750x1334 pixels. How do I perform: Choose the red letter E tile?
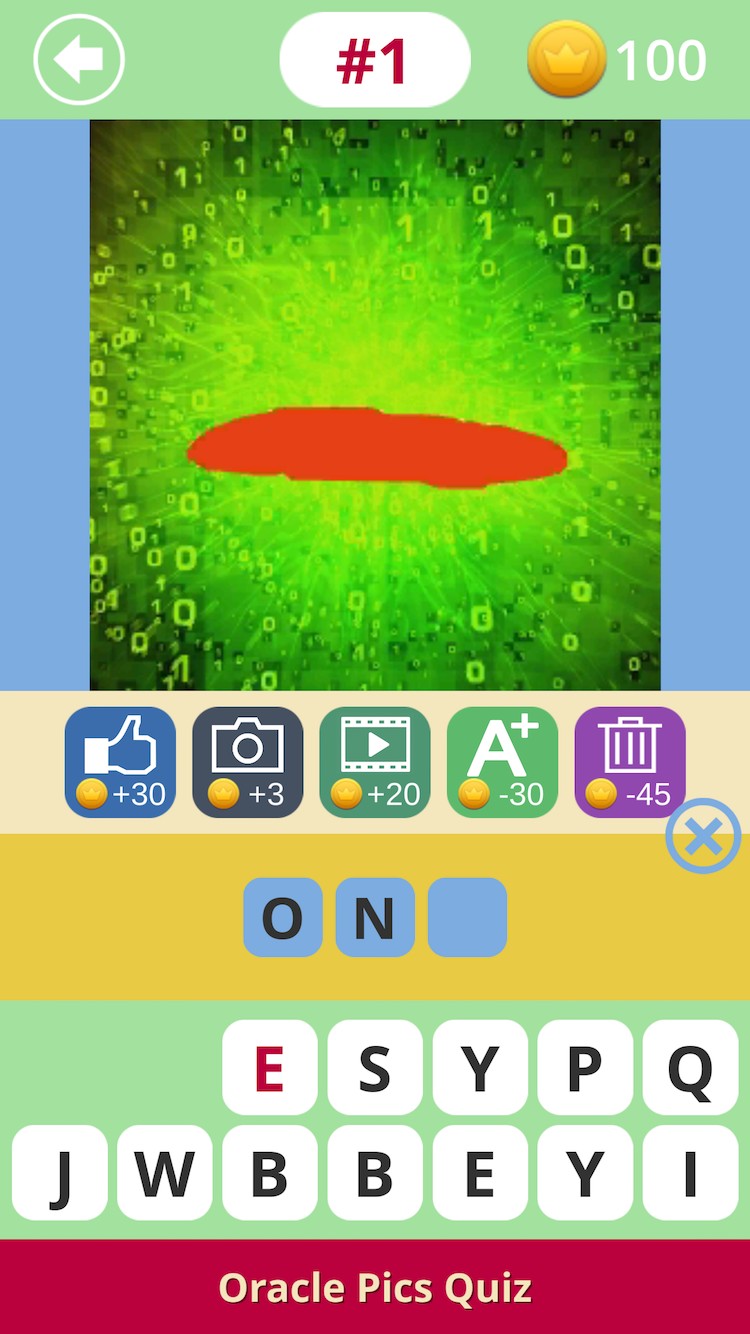(270, 1068)
